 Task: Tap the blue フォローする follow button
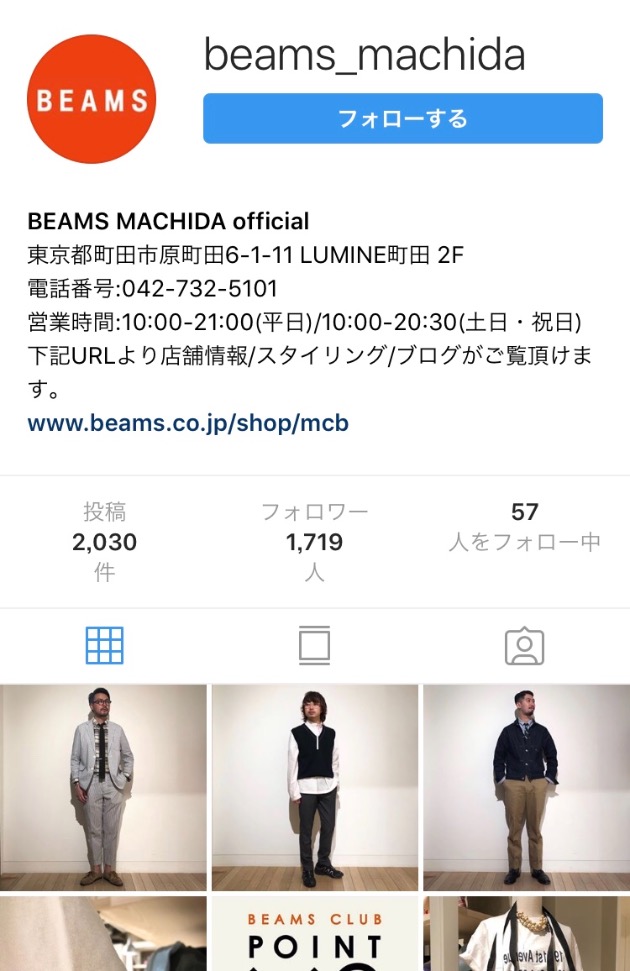coord(402,119)
